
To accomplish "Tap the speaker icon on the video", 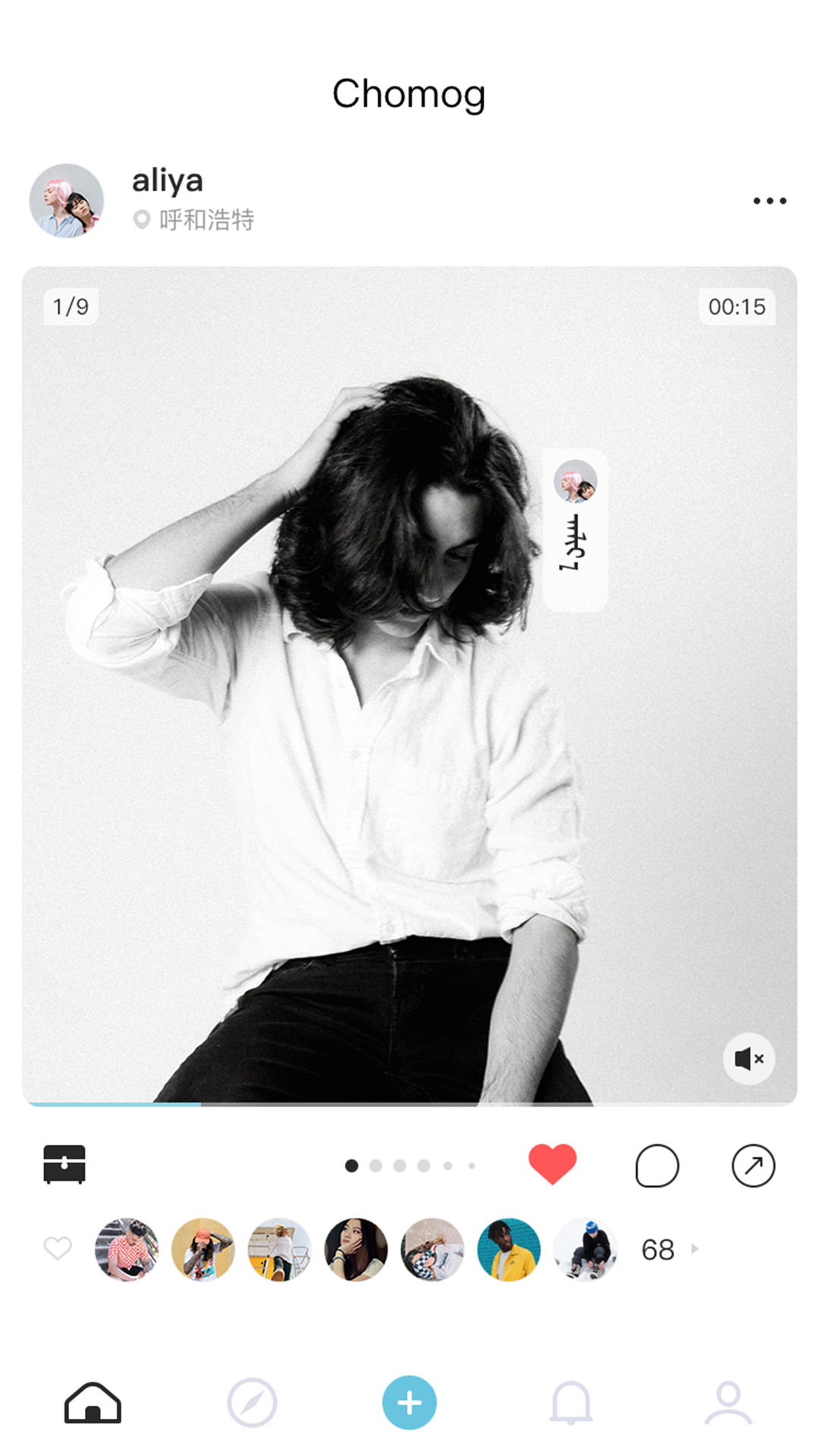I will tap(748, 1059).
